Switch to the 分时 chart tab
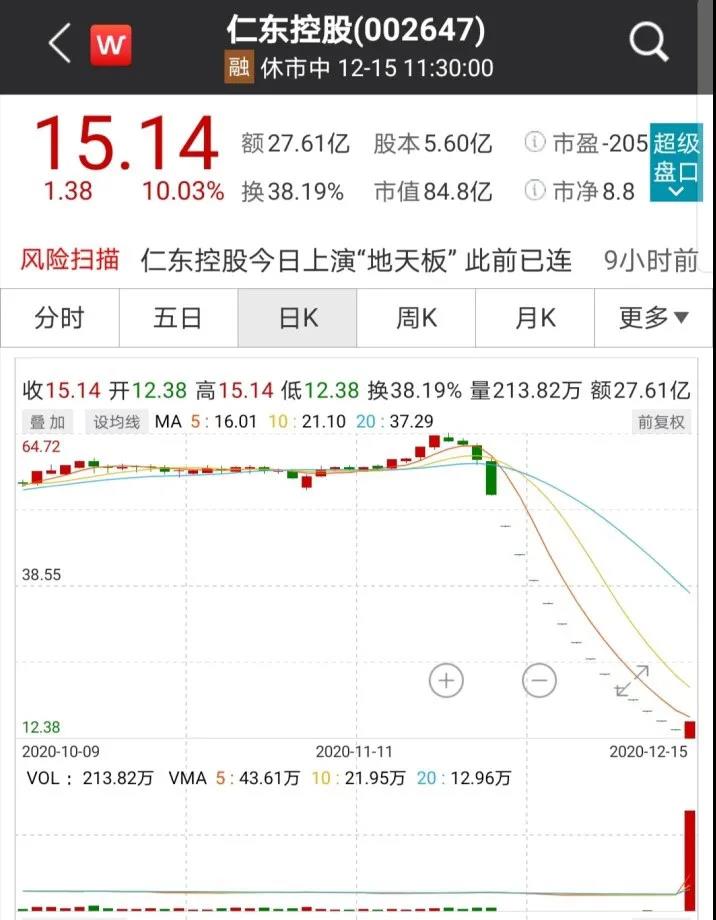 click(x=60, y=319)
